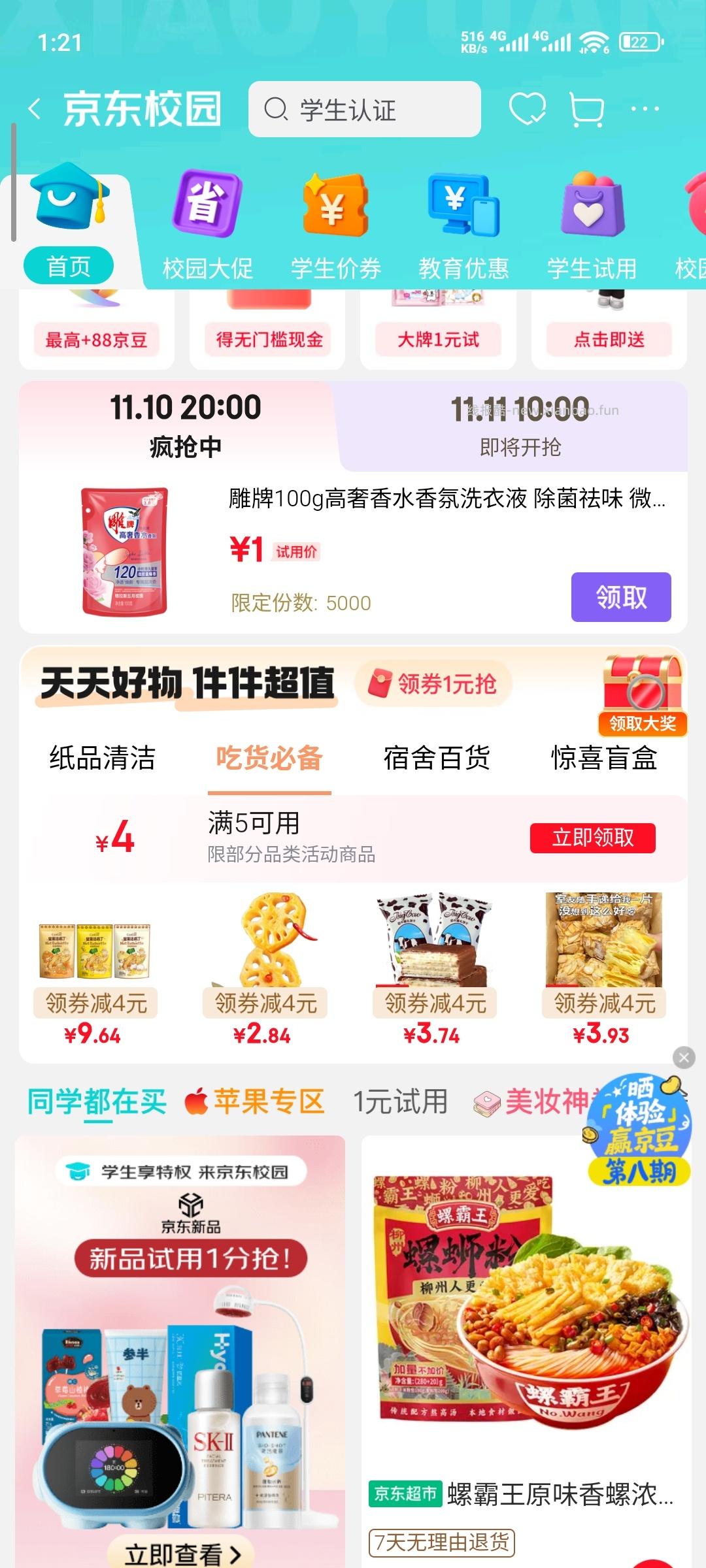Tap 领取 to claim the 雕牌 trial

[x=622, y=596]
